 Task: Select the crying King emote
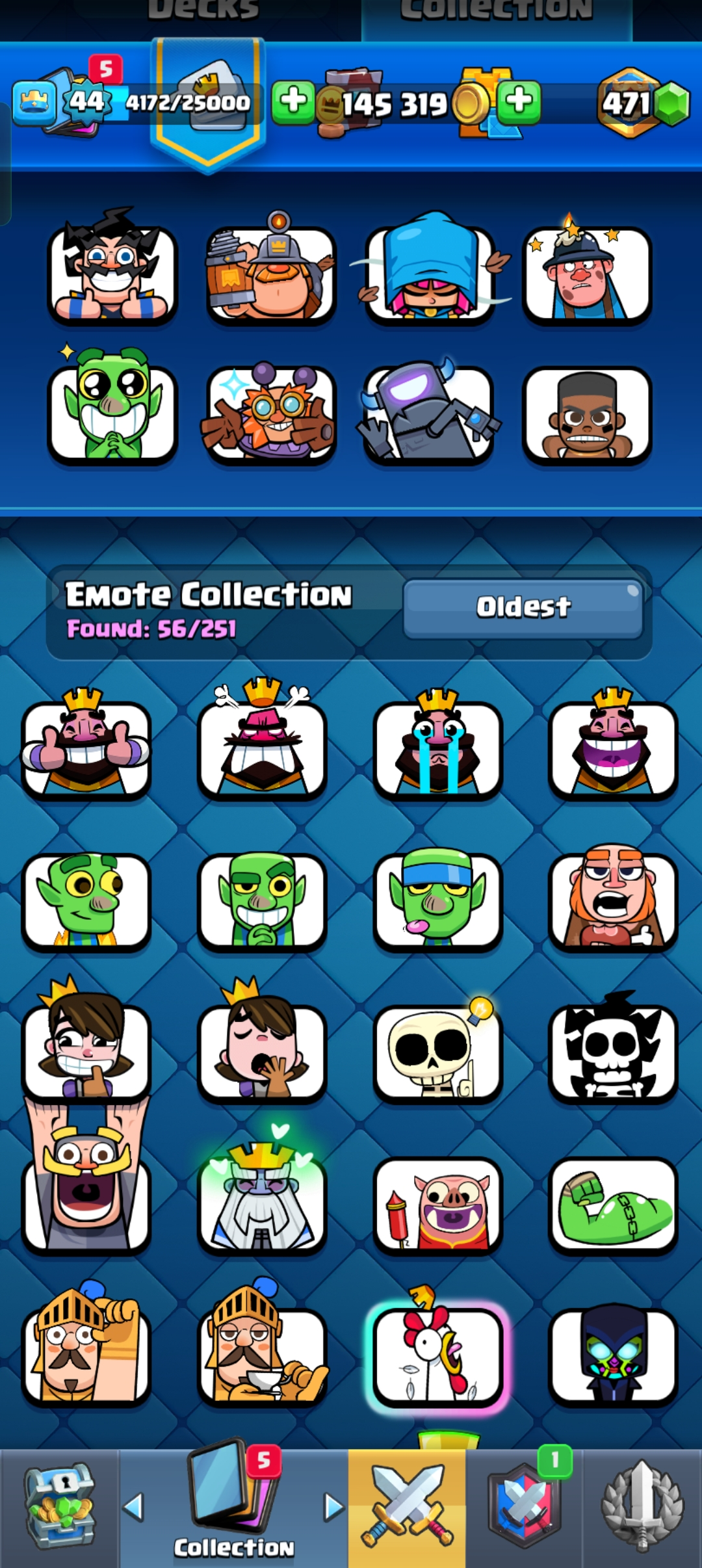point(437,748)
